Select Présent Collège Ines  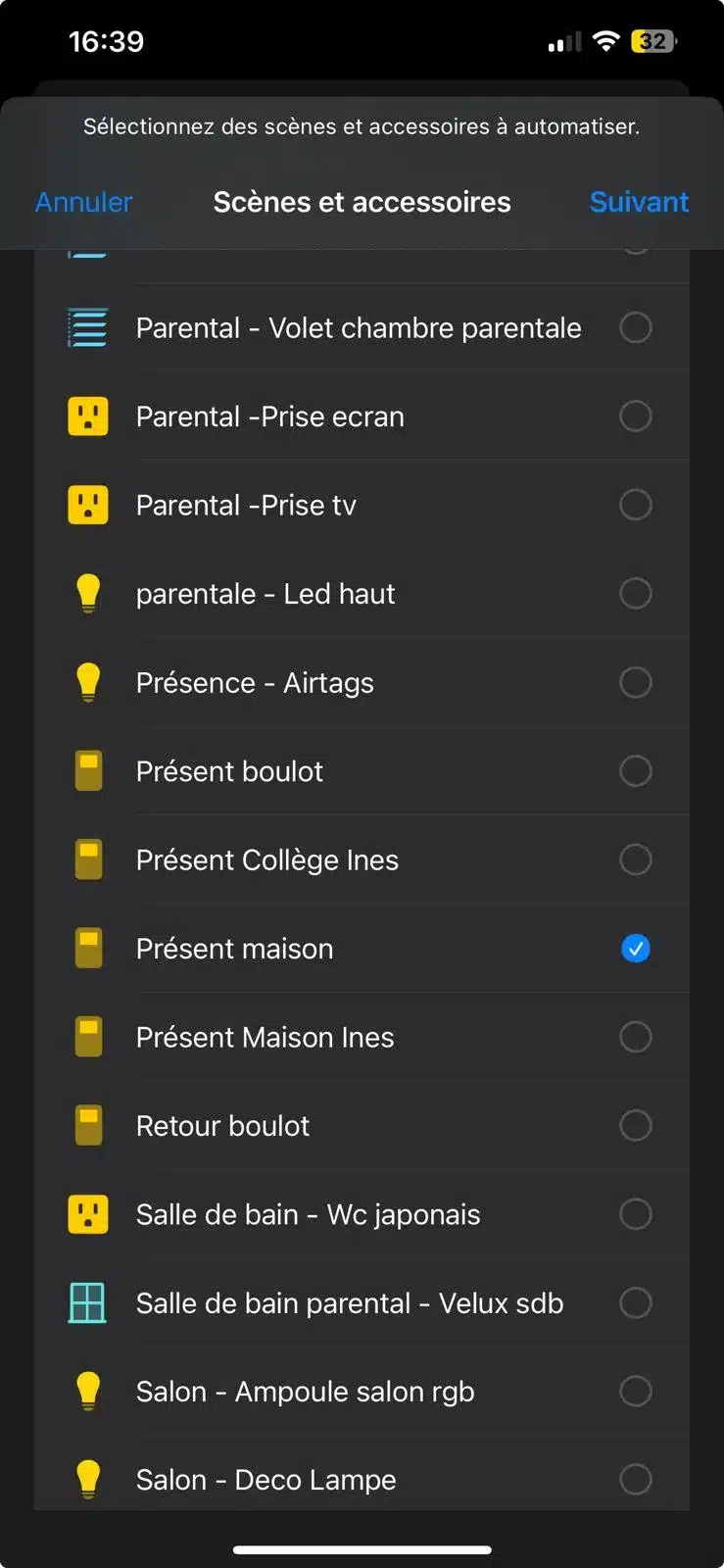pos(362,859)
